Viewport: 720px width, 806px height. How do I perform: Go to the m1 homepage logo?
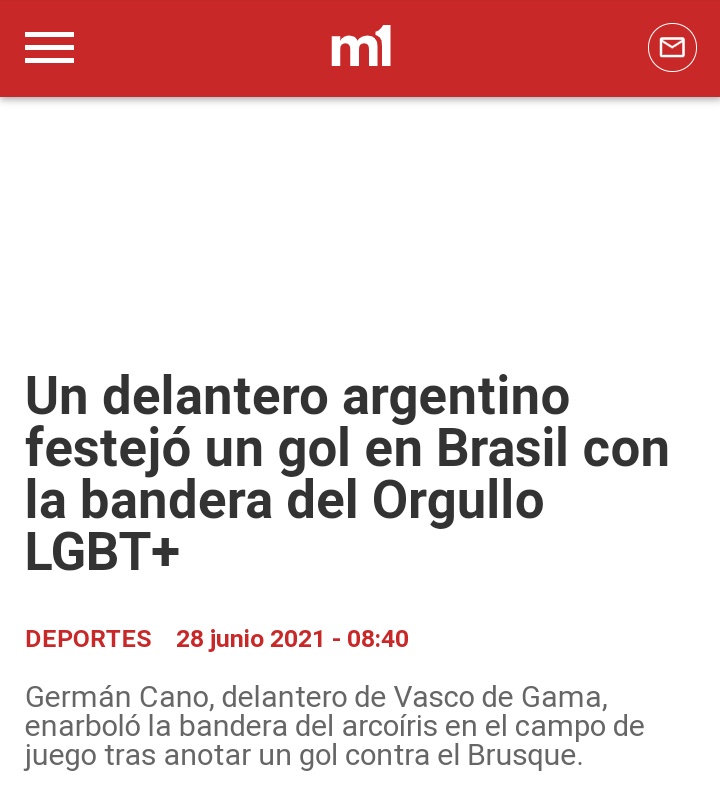tap(360, 48)
